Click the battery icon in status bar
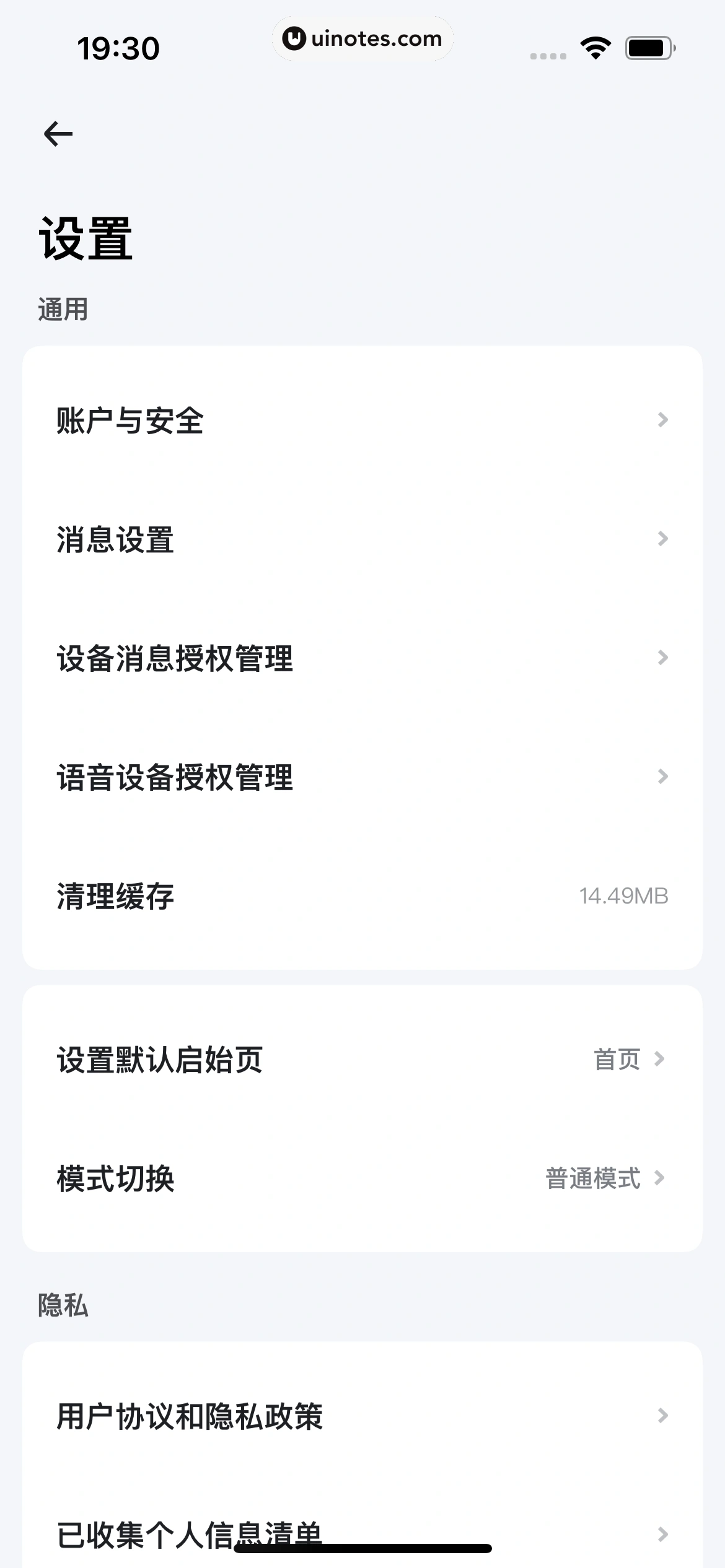This screenshot has width=725, height=1568. point(647,46)
